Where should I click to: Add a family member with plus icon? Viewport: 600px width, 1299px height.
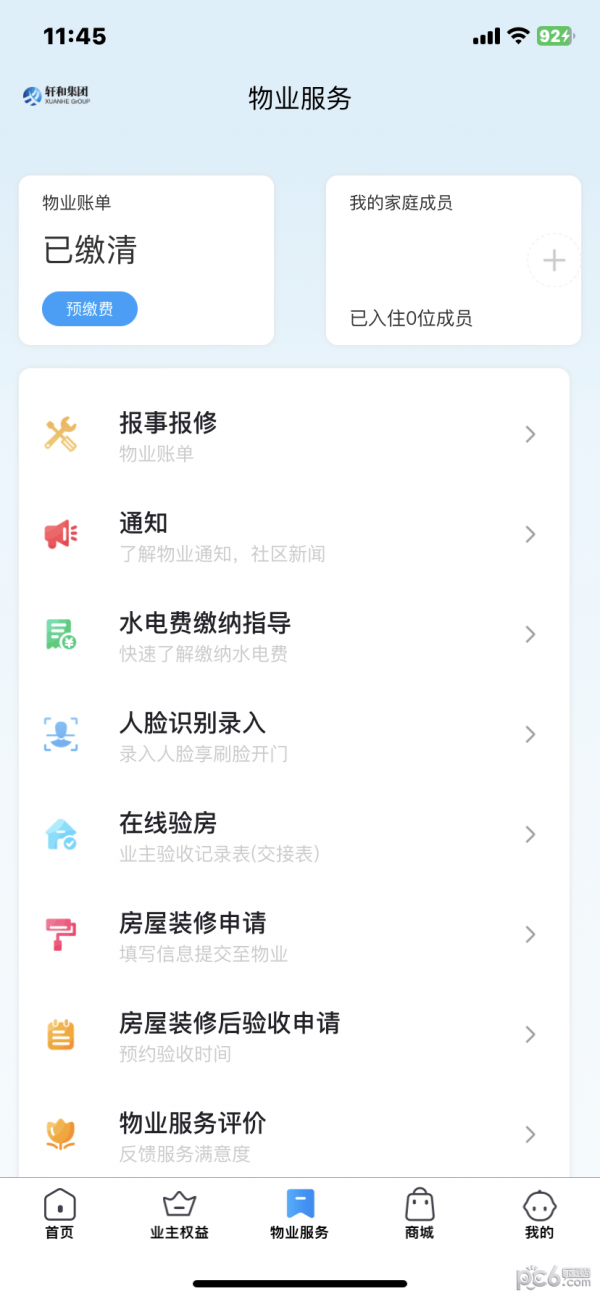click(x=554, y=261)
